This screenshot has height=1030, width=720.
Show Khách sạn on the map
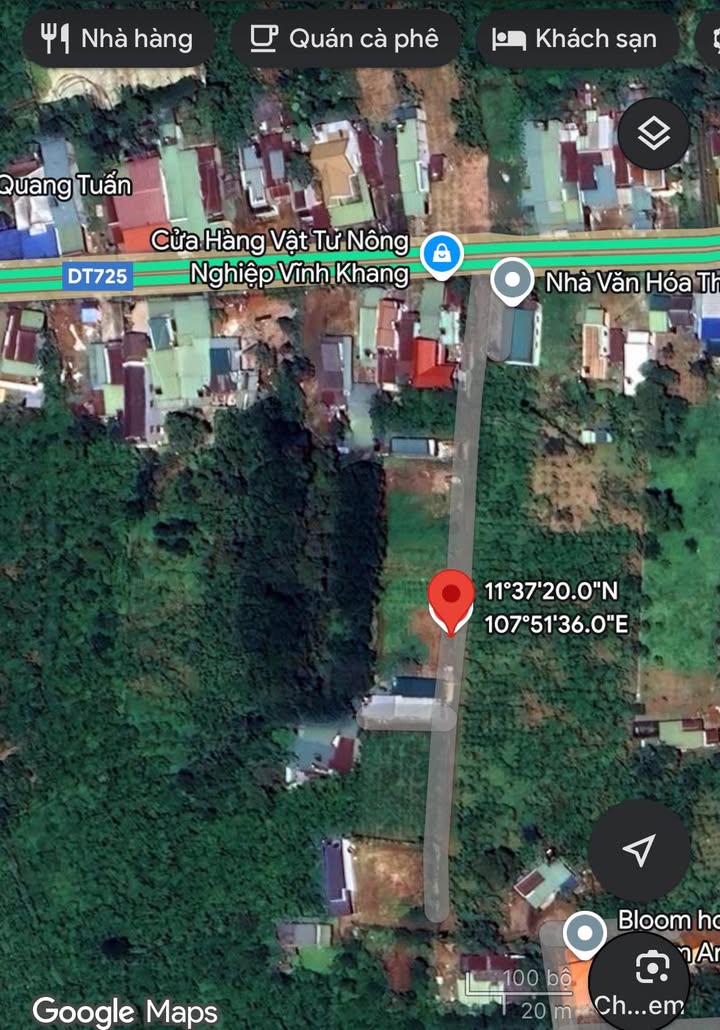pos(578,39)
